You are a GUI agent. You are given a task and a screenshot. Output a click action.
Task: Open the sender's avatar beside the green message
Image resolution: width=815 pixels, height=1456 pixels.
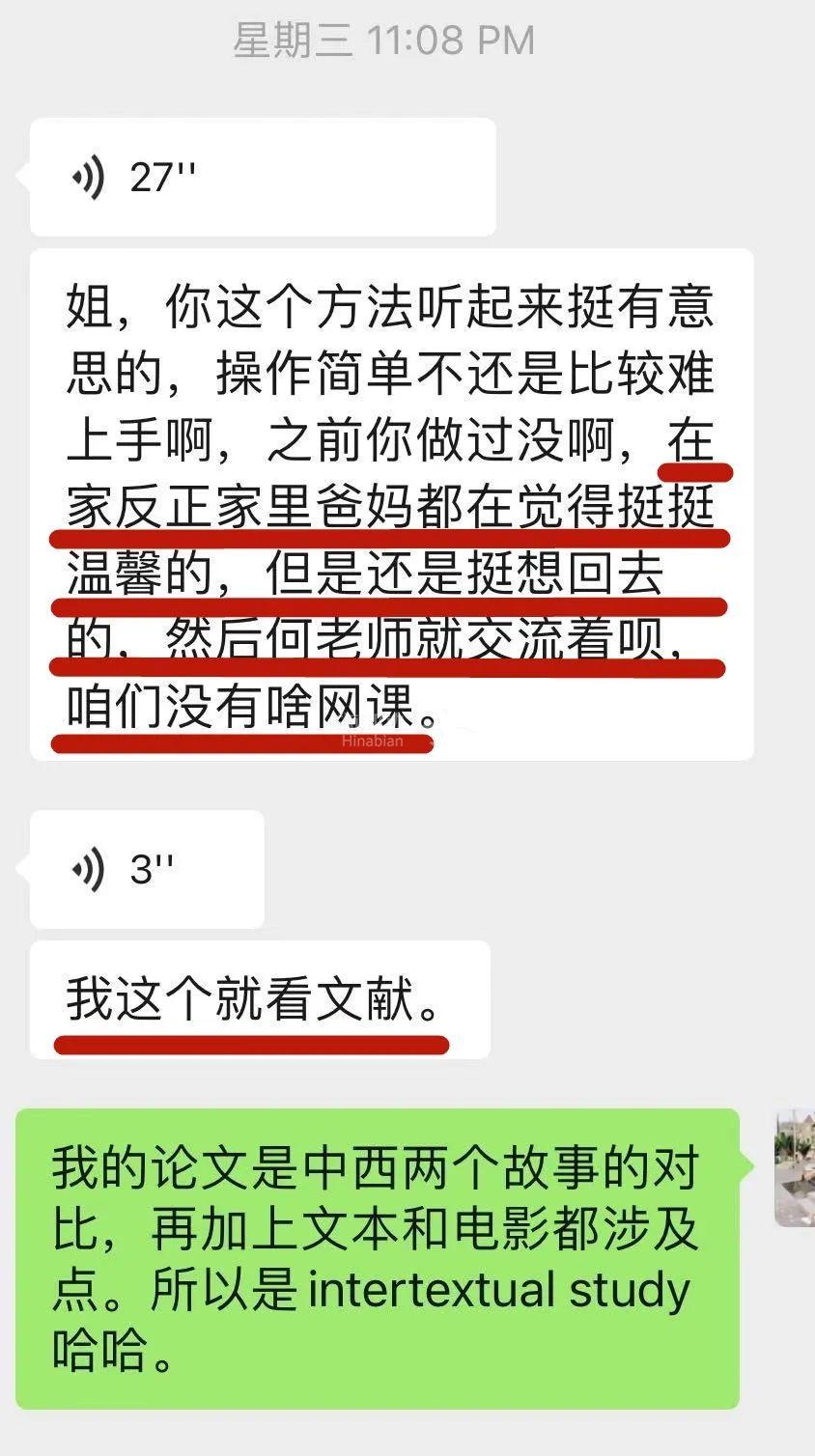pos(796,1168)
